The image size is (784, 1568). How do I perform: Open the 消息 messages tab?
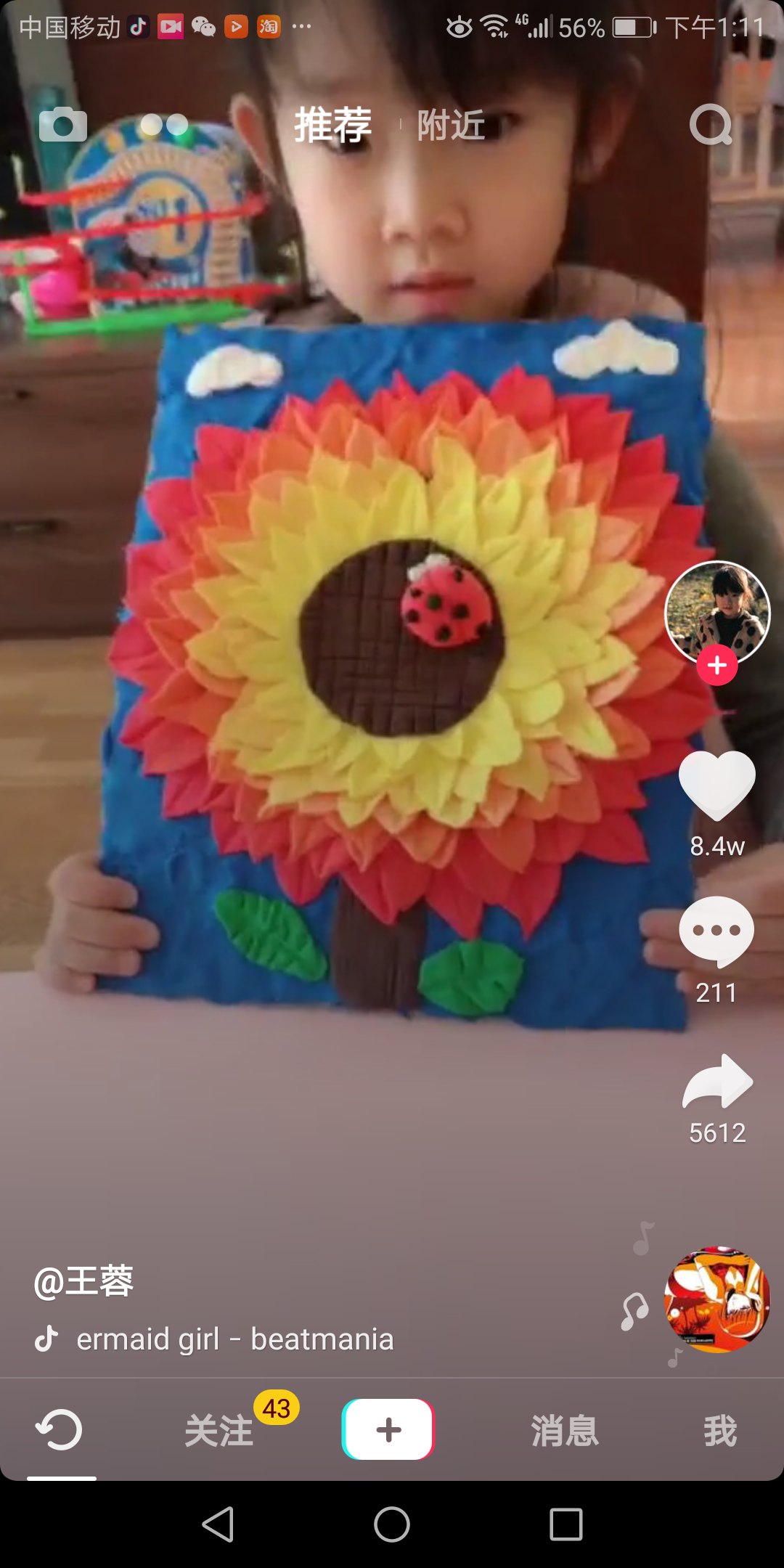point(565,1431)
